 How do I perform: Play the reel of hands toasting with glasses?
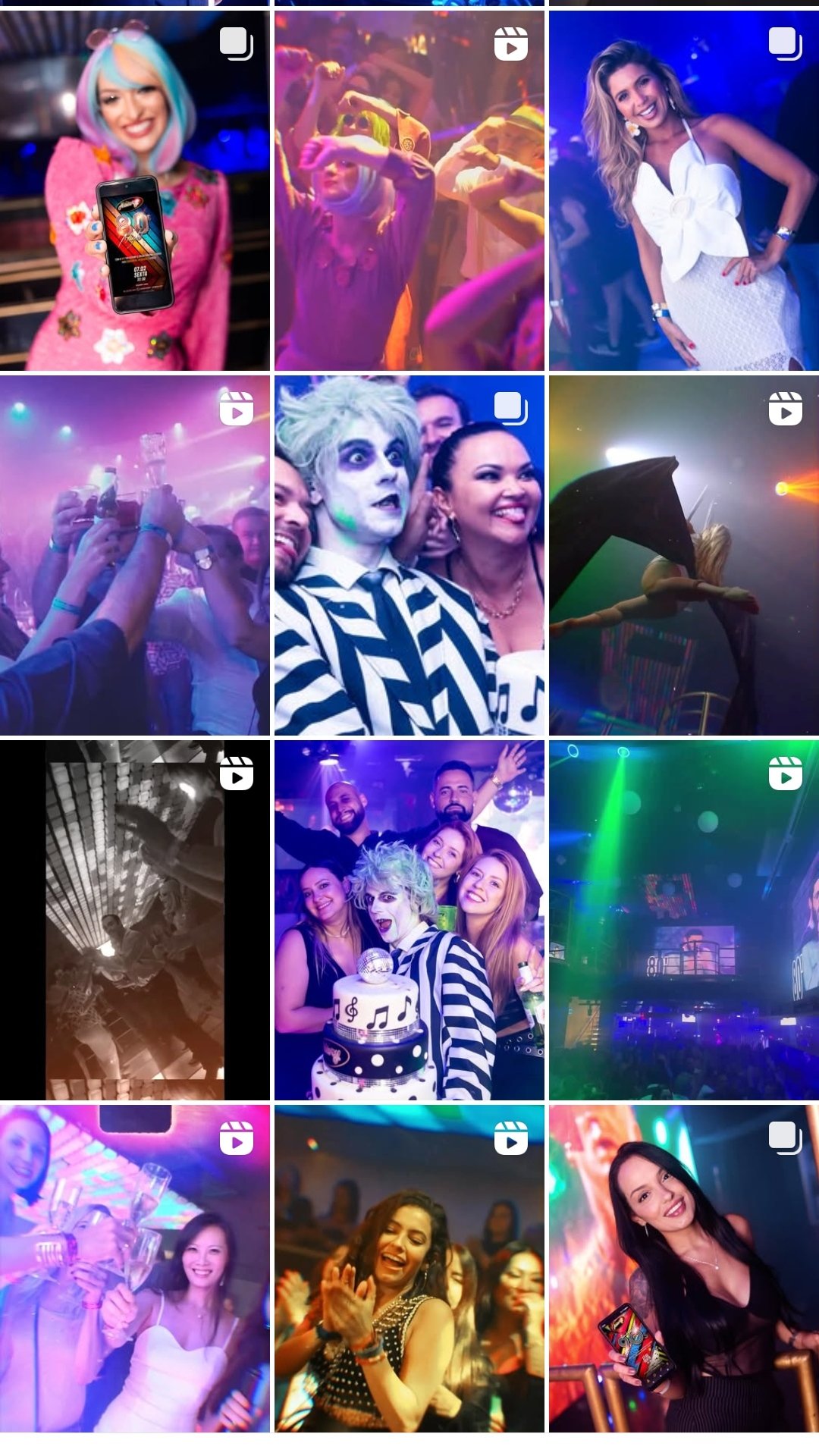(135, 555)
